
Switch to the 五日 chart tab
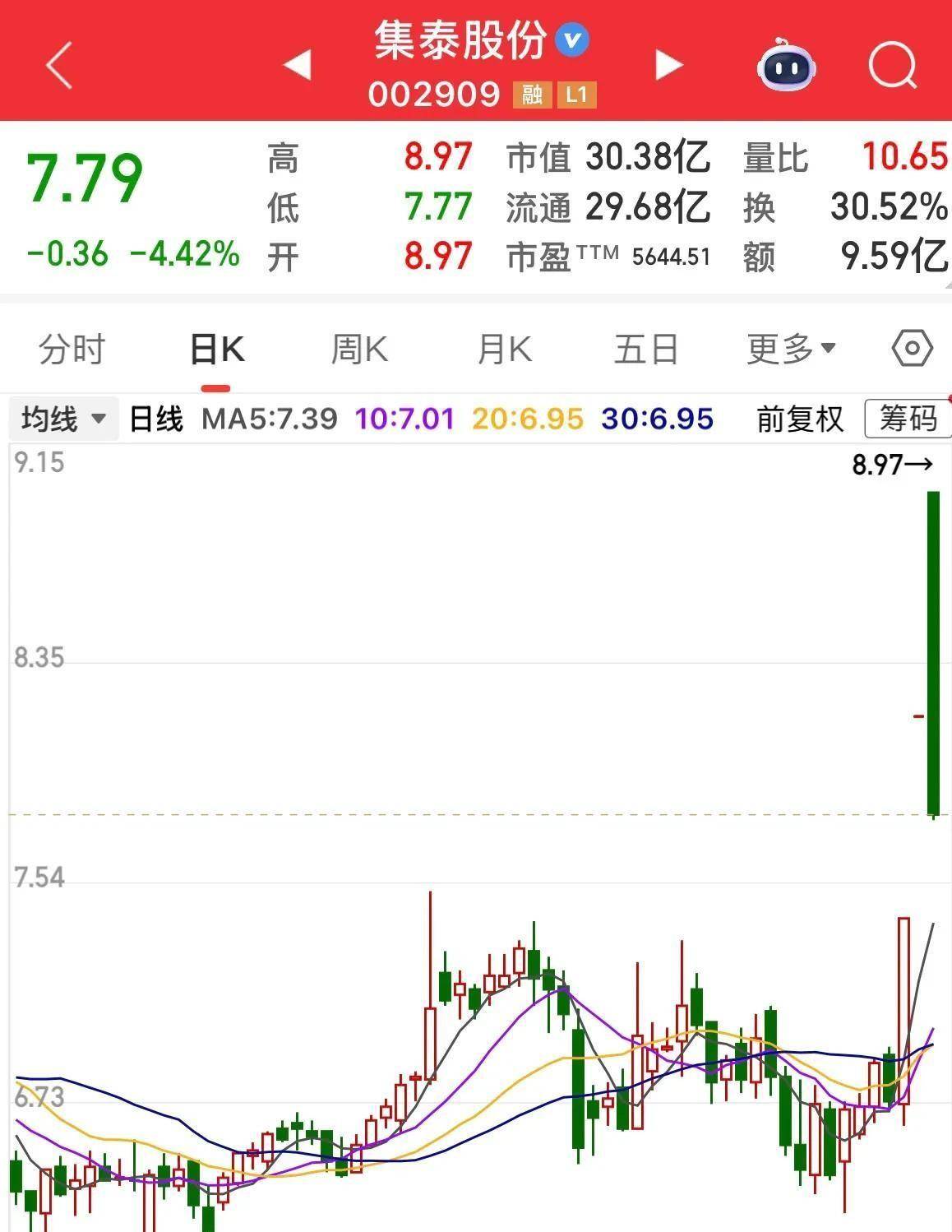click(646, 350)
